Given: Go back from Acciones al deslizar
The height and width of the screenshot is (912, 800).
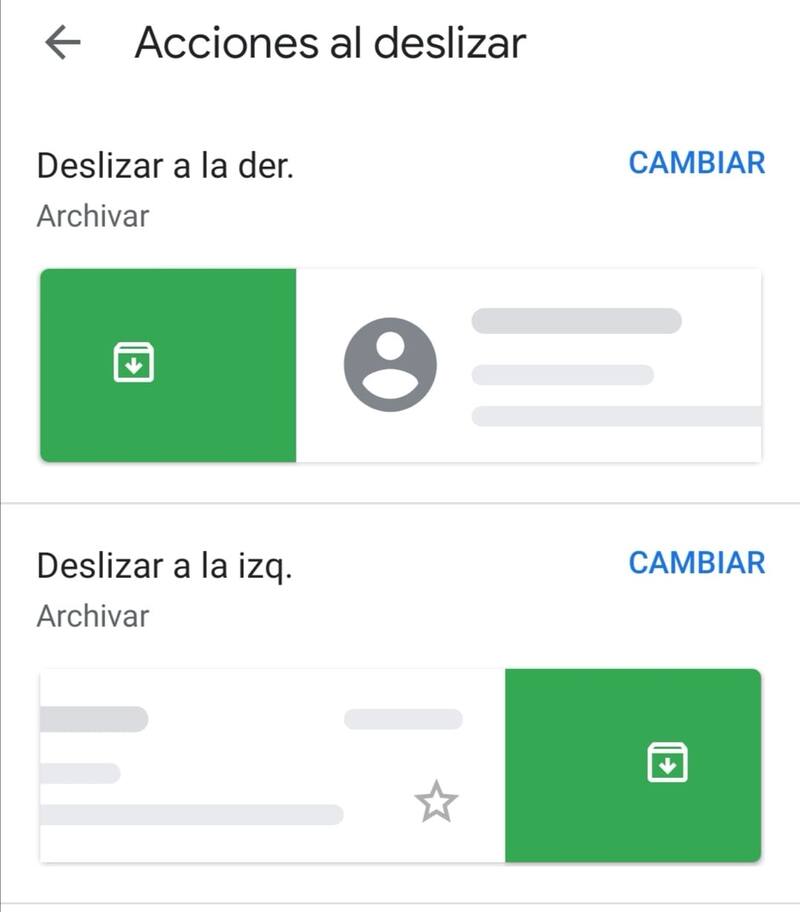Looking at the screenshot, I should click(x=63, y=43).
